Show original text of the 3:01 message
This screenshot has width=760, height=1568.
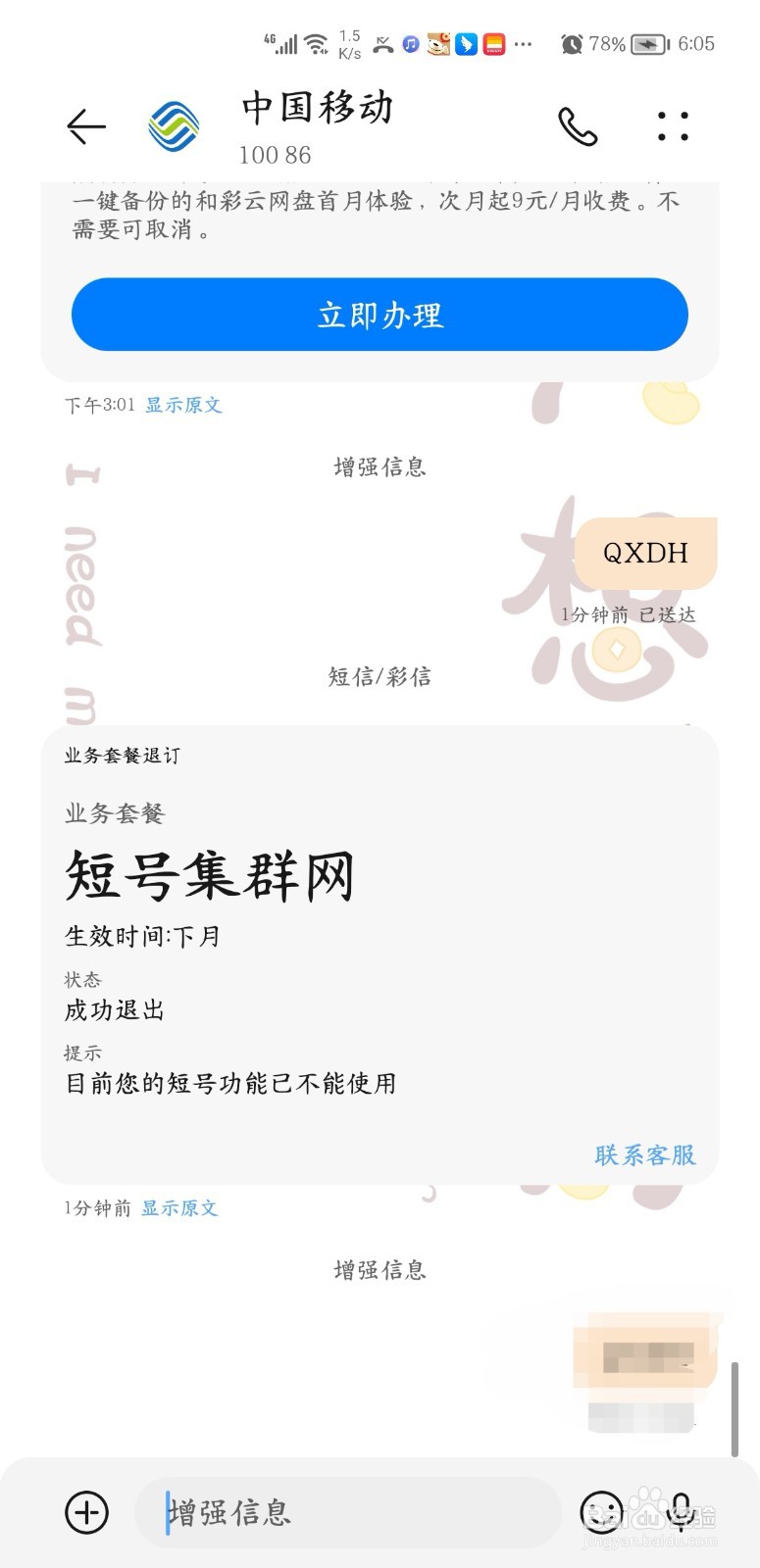click(183, 405)
